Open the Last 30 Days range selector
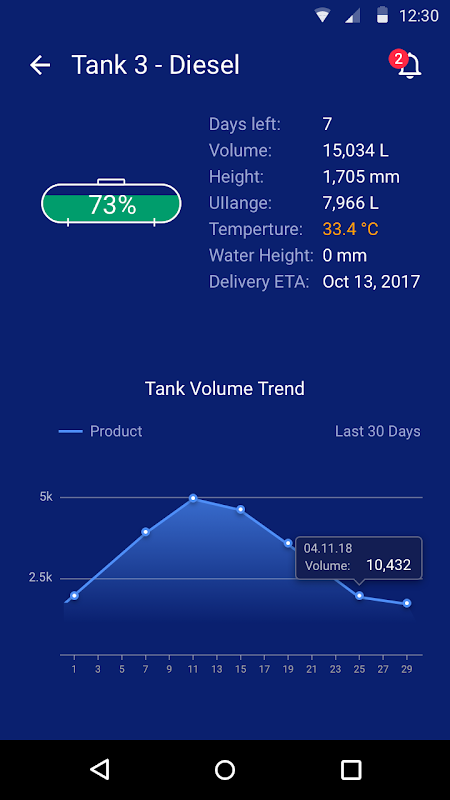The width and height of the screenshot is (450, 800). [378, 431]
